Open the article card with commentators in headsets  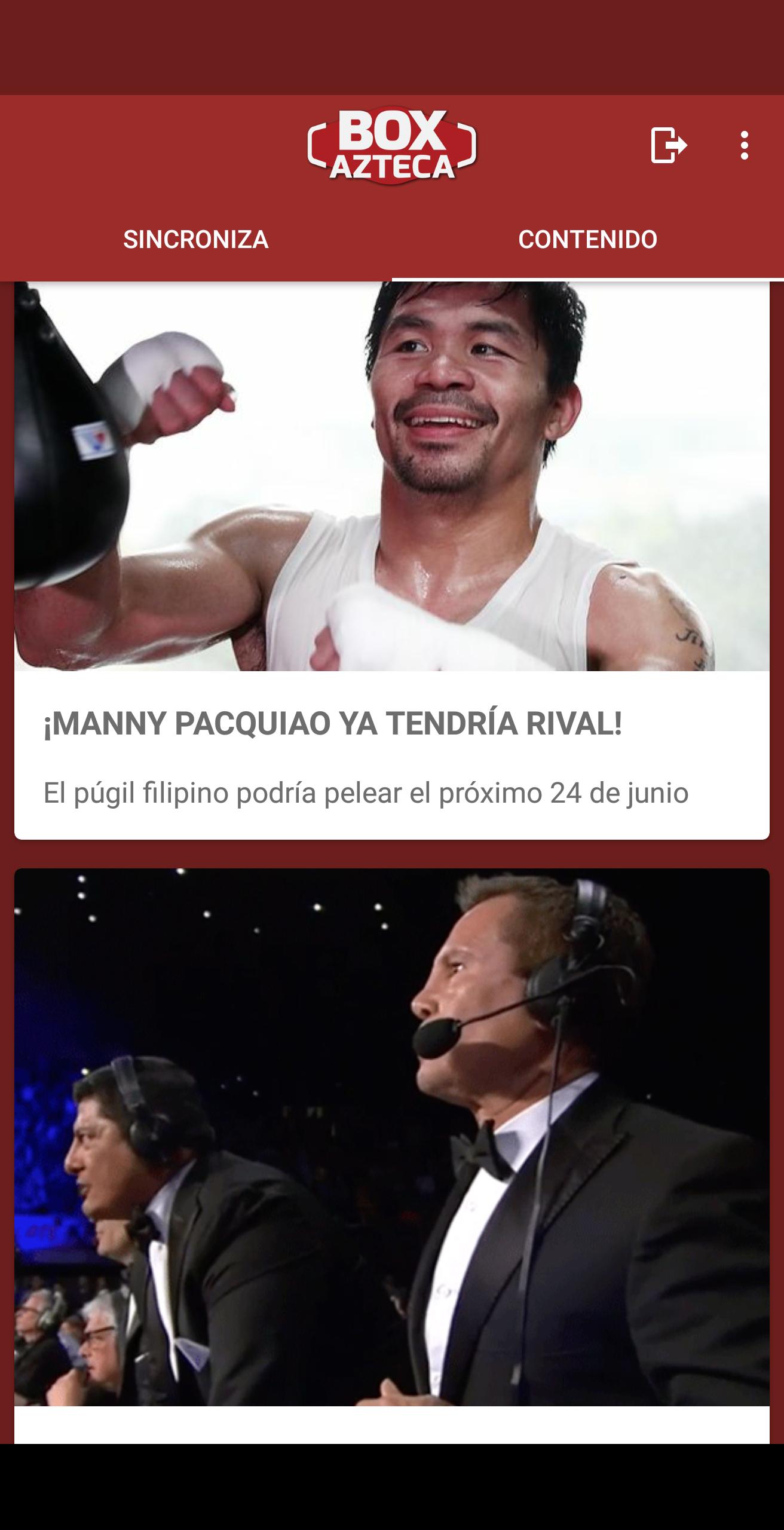[x=392, y=1136]
